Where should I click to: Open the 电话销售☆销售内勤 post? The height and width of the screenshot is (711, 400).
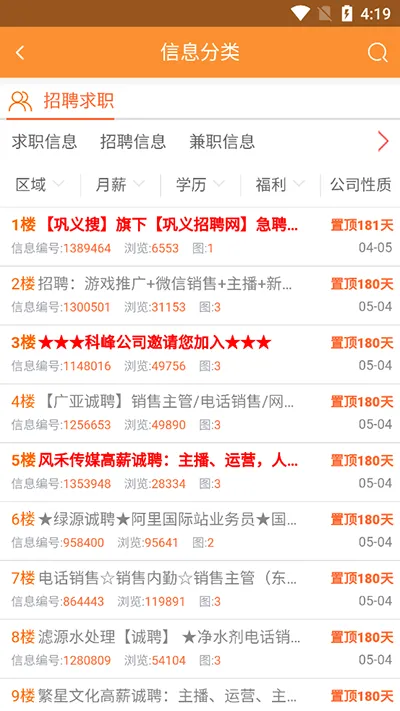pos(200,590)
